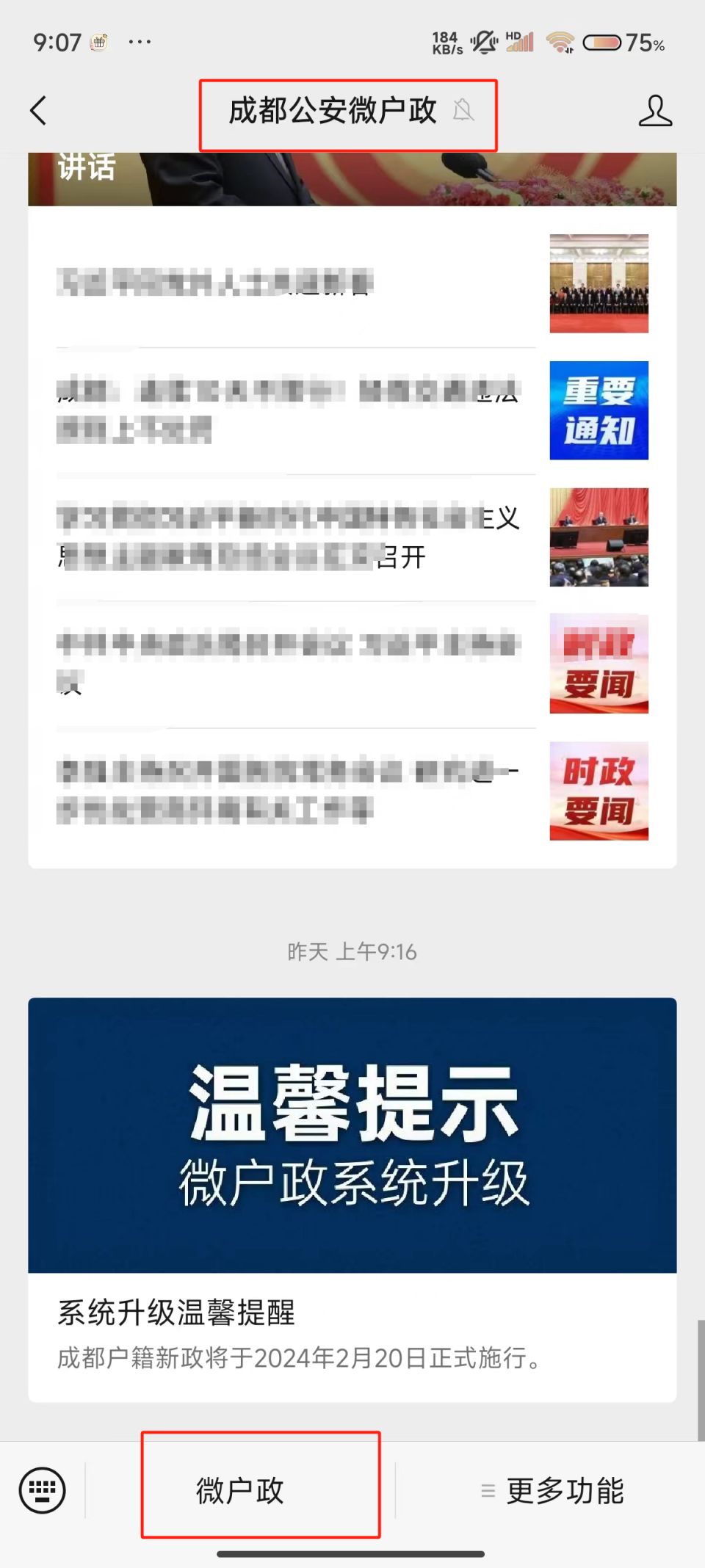The height and width of the screenshot is (1568, 705).
Task: Switch to keyboard input mode
Action: (42, 1490)
